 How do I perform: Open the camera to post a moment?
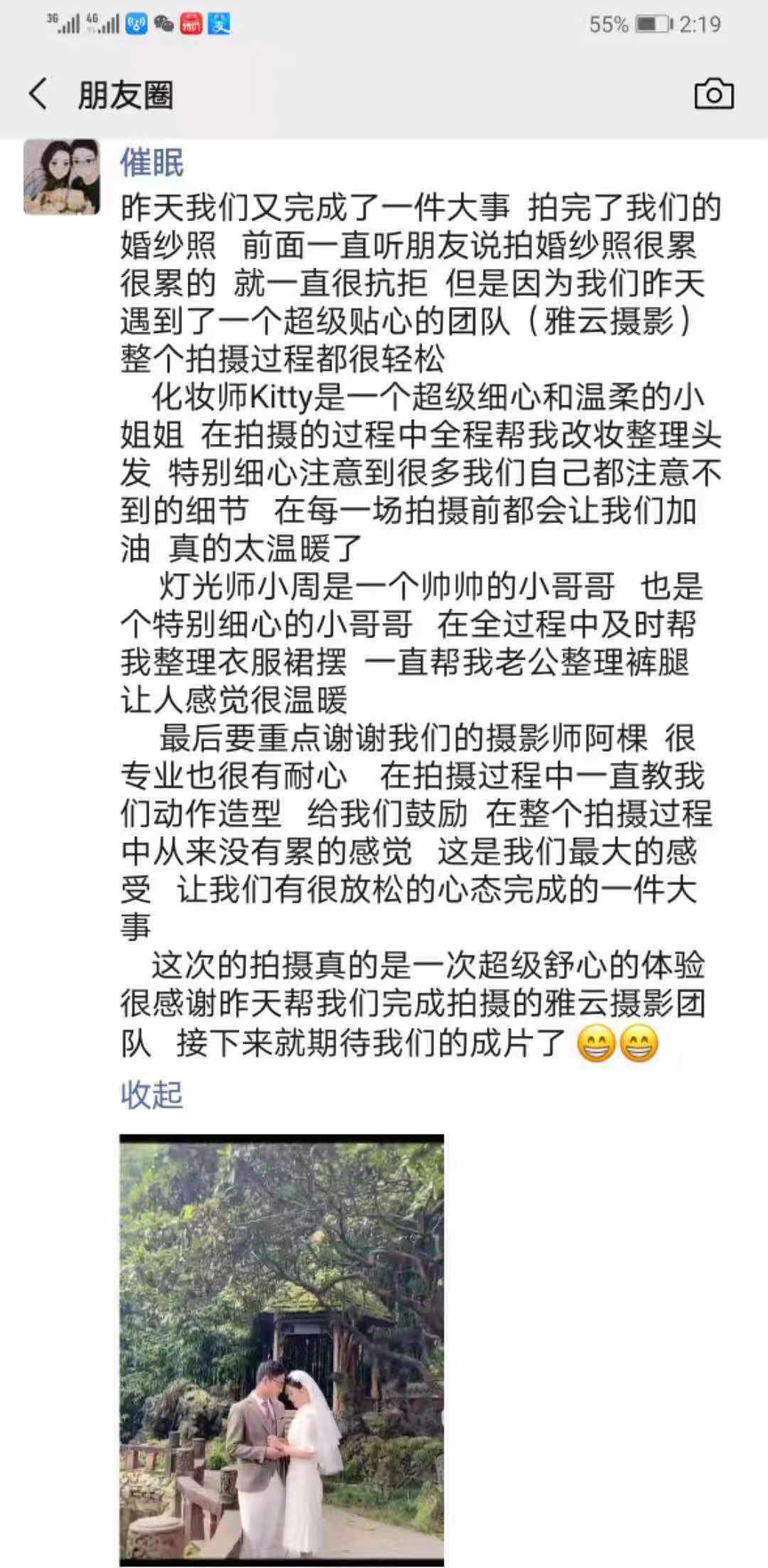coord(713,95)
